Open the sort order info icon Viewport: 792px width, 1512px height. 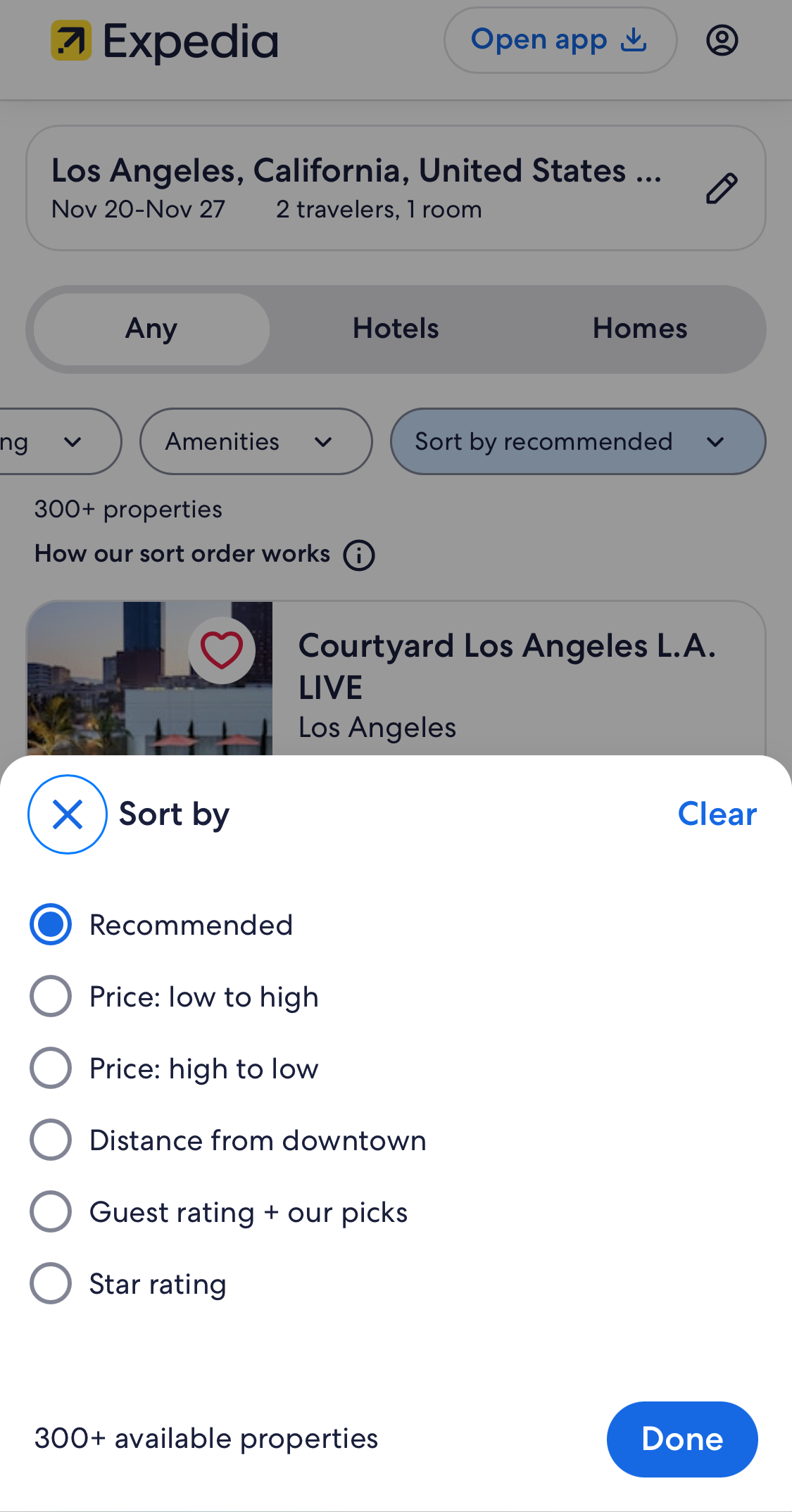(x=359, y=555)
